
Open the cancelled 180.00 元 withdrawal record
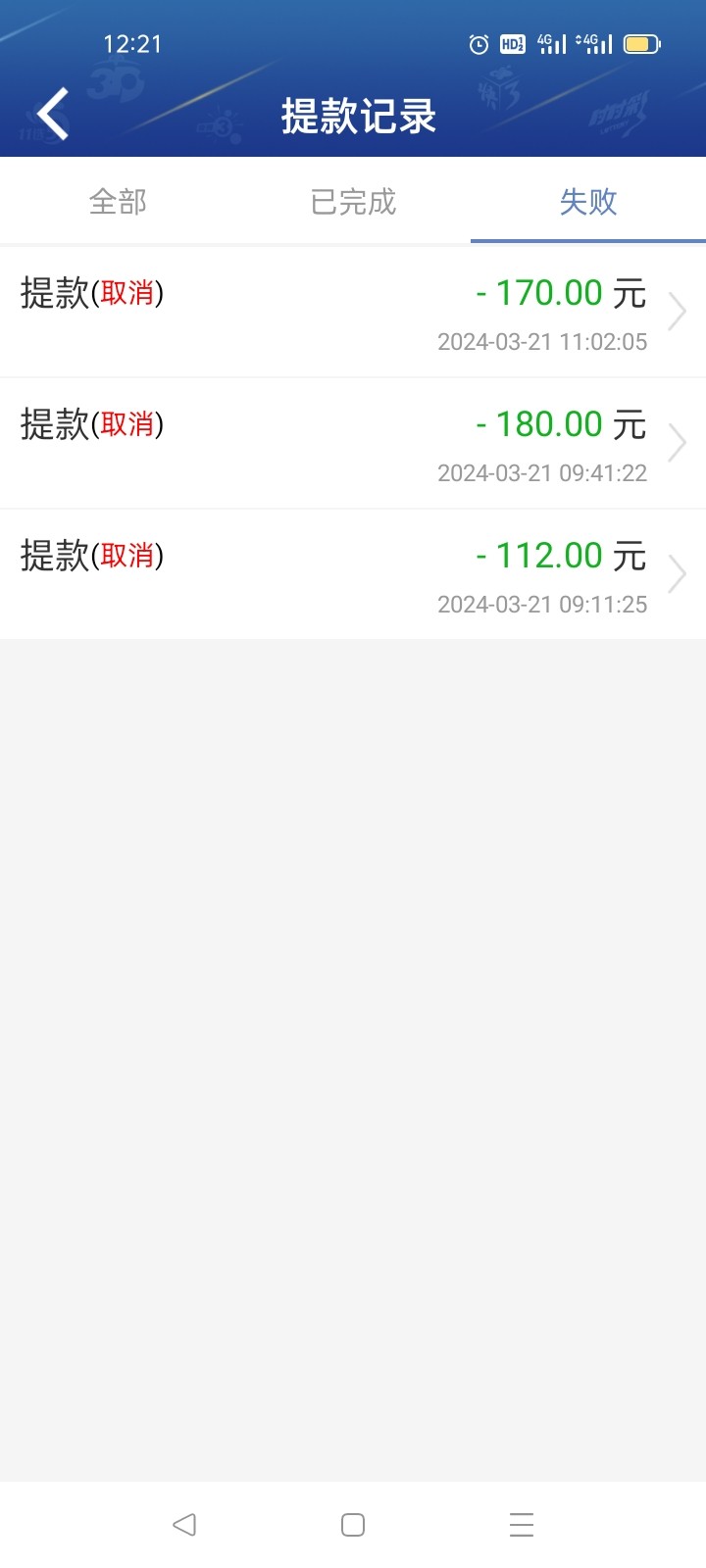click(353, 444)
